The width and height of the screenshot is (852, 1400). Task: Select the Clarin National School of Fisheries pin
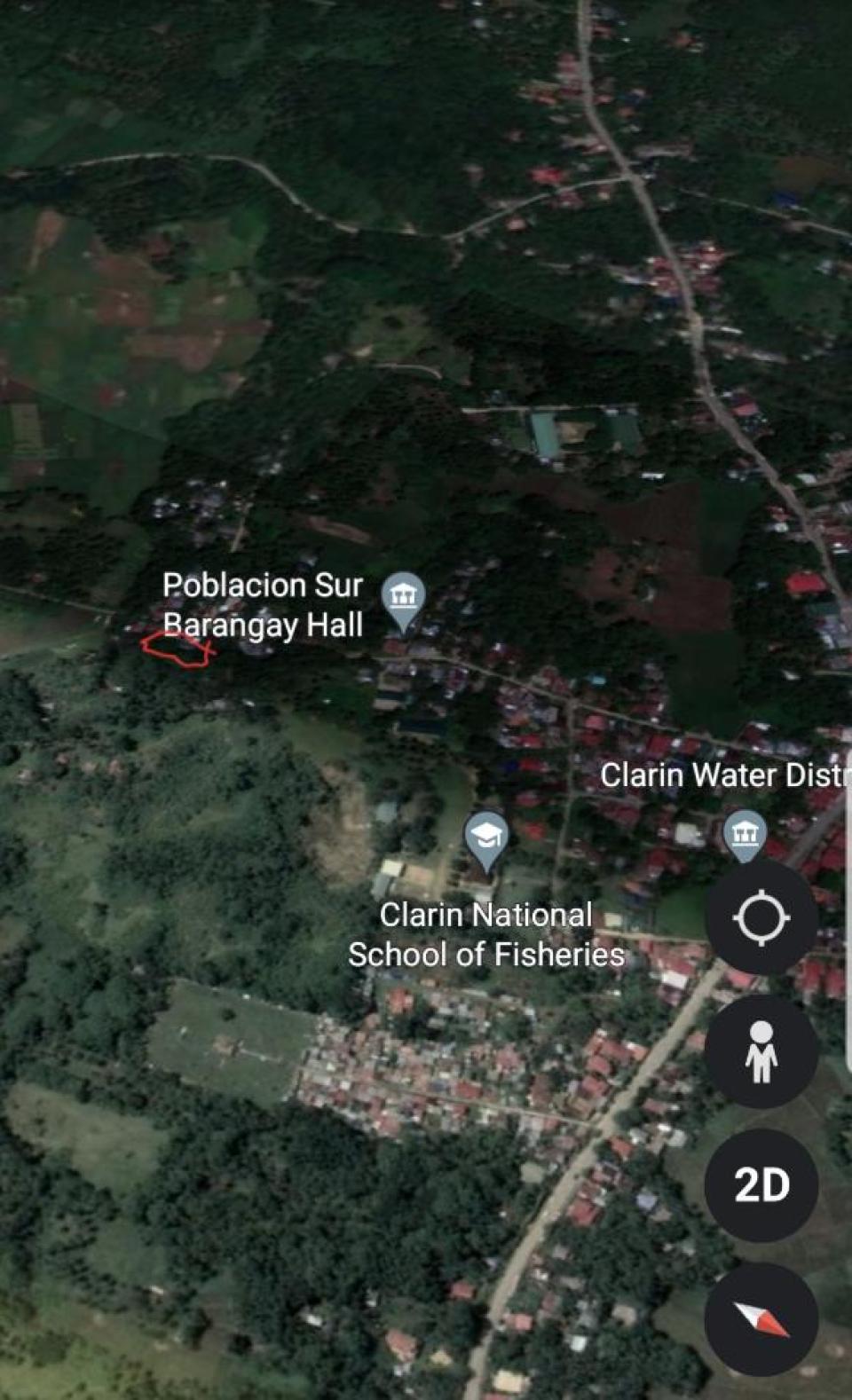pyautogui.click(x=486, y=838)
